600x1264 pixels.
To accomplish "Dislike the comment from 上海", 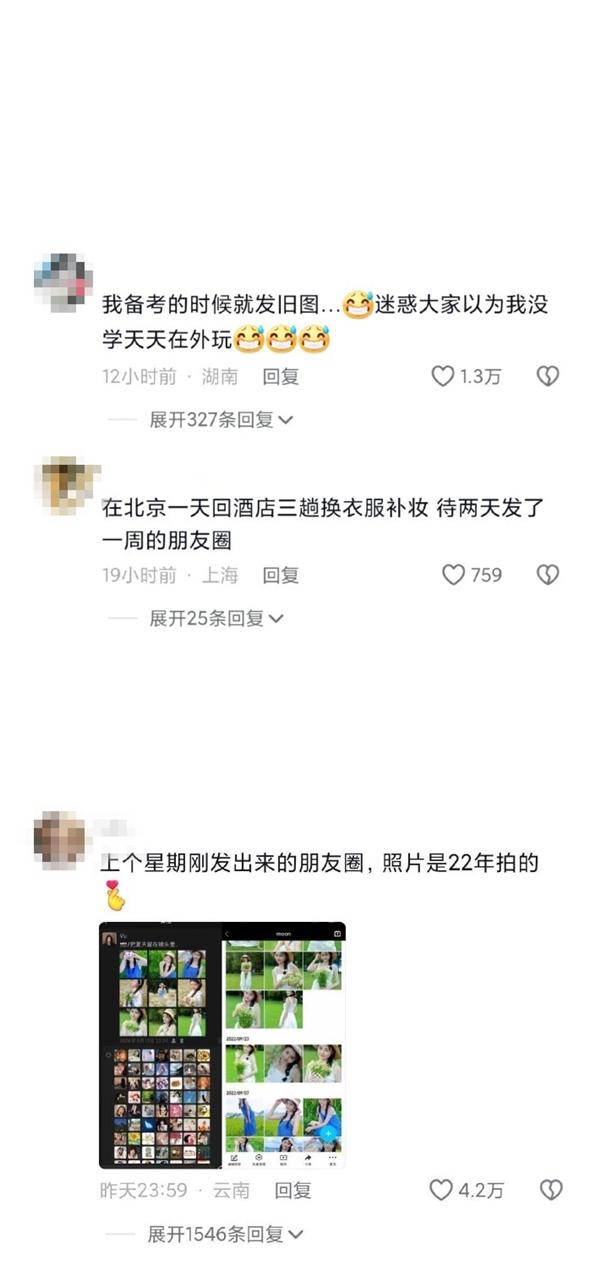I will click(547, 575).
